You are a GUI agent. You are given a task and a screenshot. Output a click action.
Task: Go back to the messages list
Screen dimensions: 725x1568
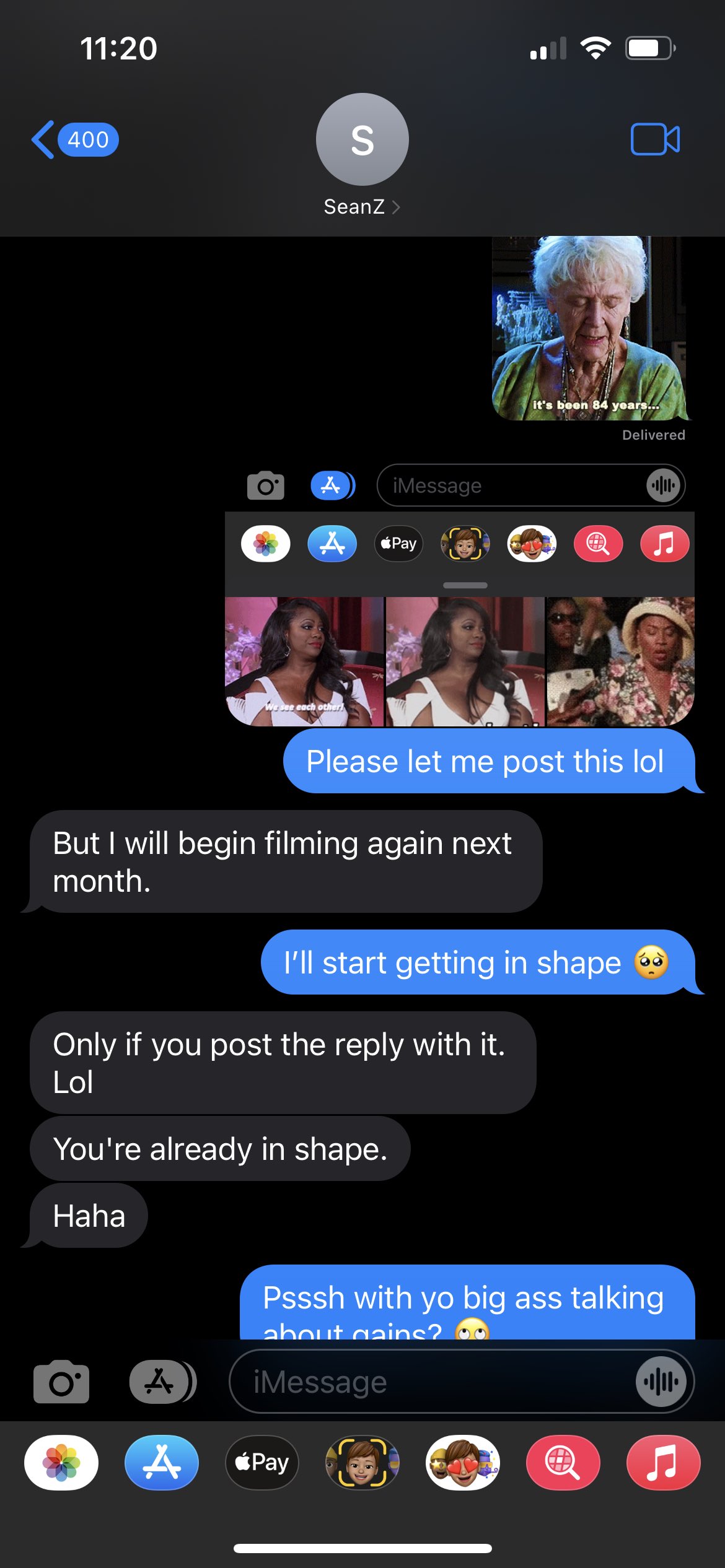coord(74,139)
